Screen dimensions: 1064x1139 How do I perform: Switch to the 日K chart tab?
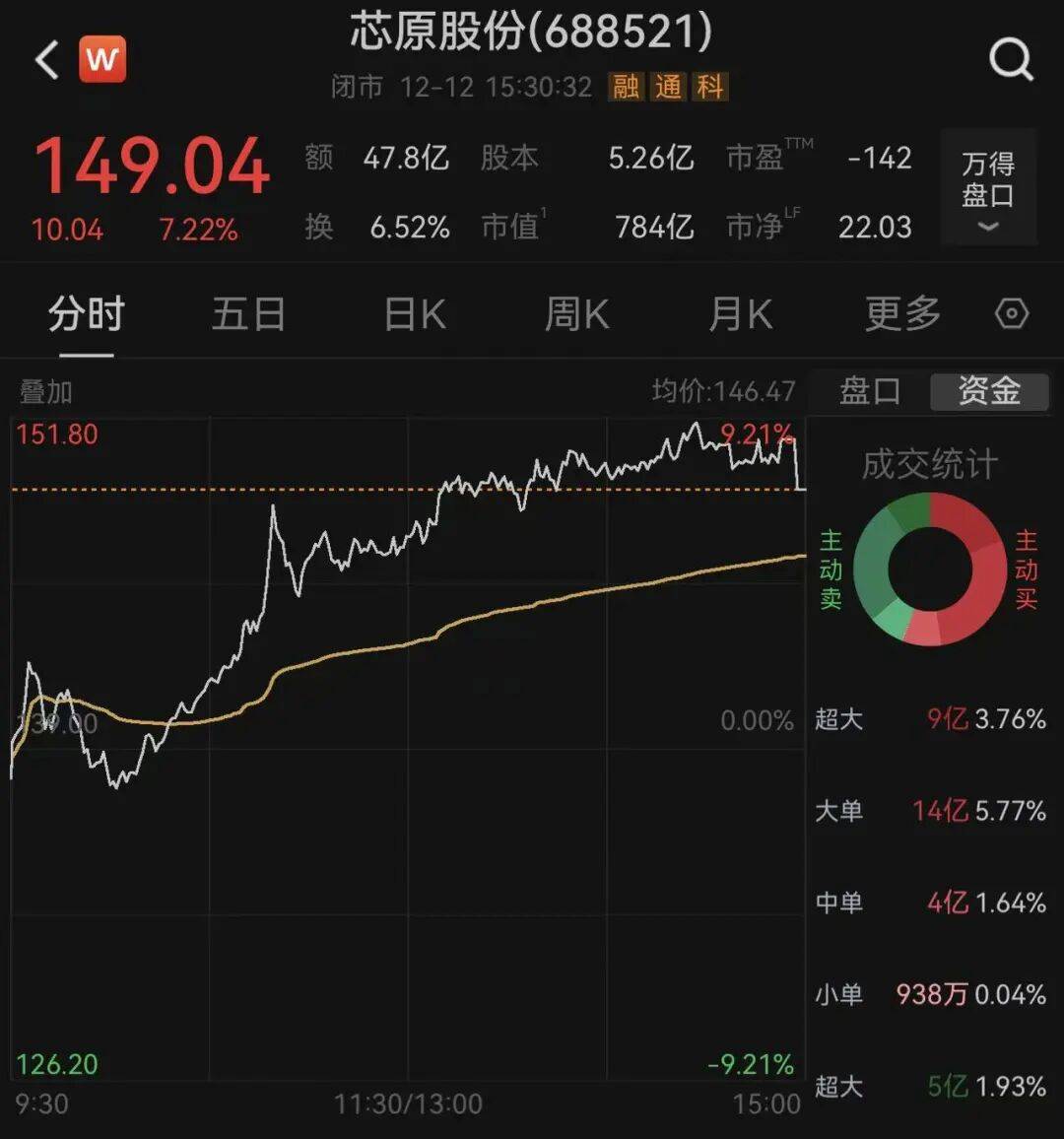point(413,313)
